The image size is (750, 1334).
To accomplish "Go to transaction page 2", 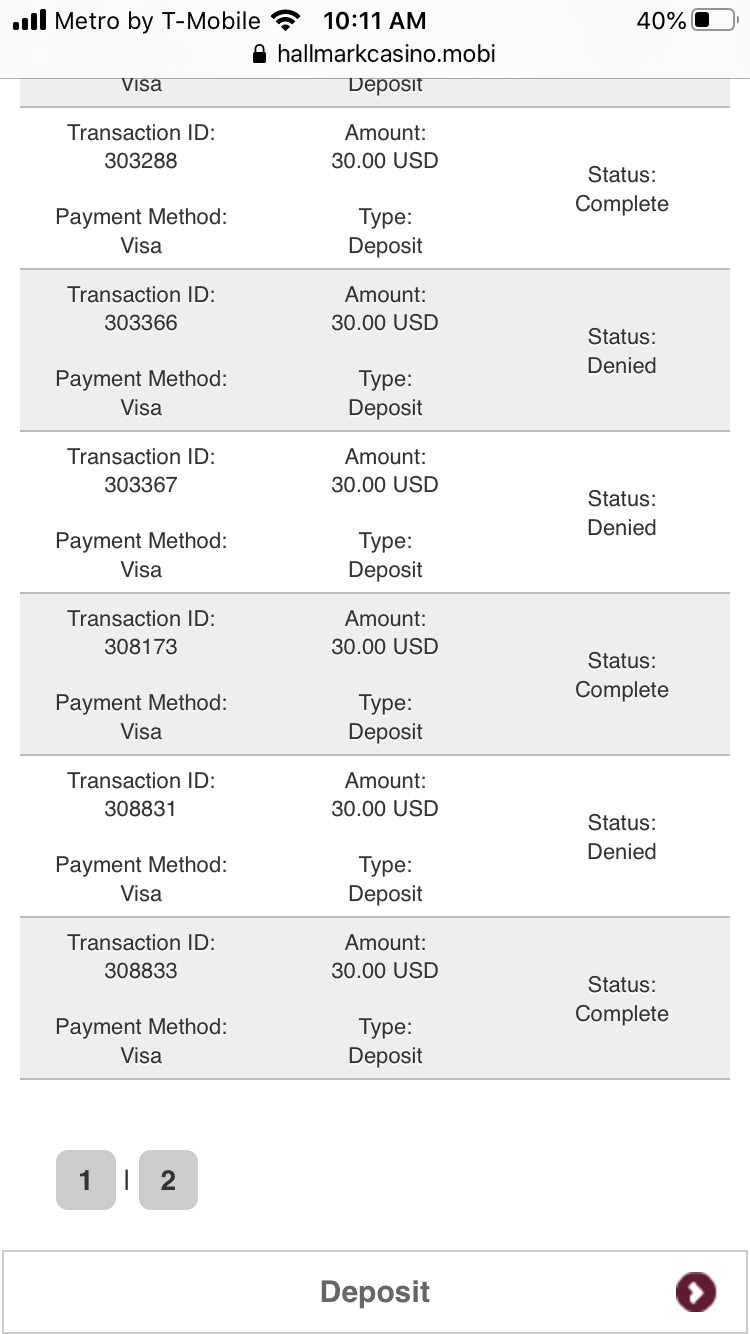I will (168, 1180).
